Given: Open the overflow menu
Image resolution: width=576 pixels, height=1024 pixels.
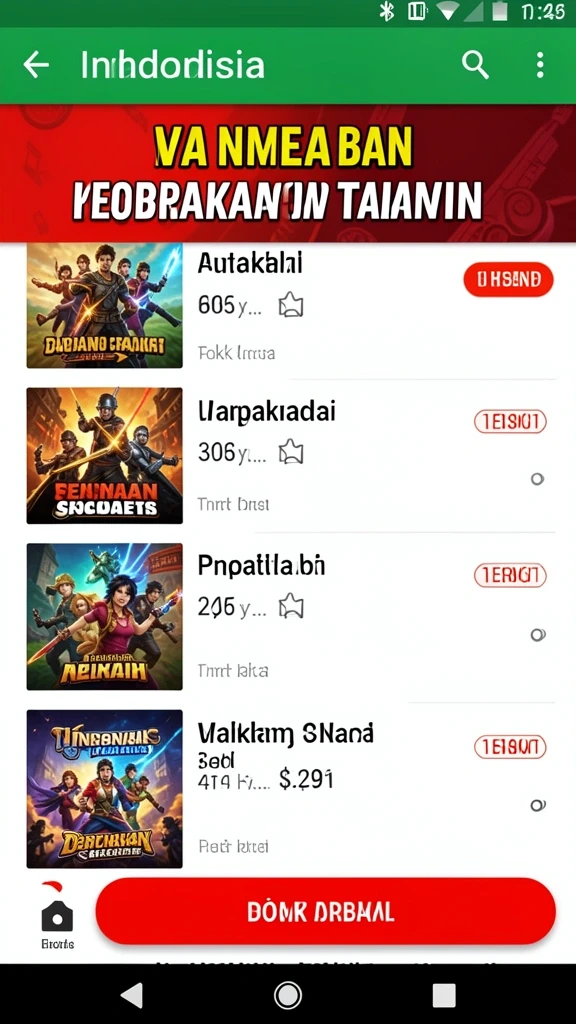Looking at the screenshot, I should coord(539,65).
